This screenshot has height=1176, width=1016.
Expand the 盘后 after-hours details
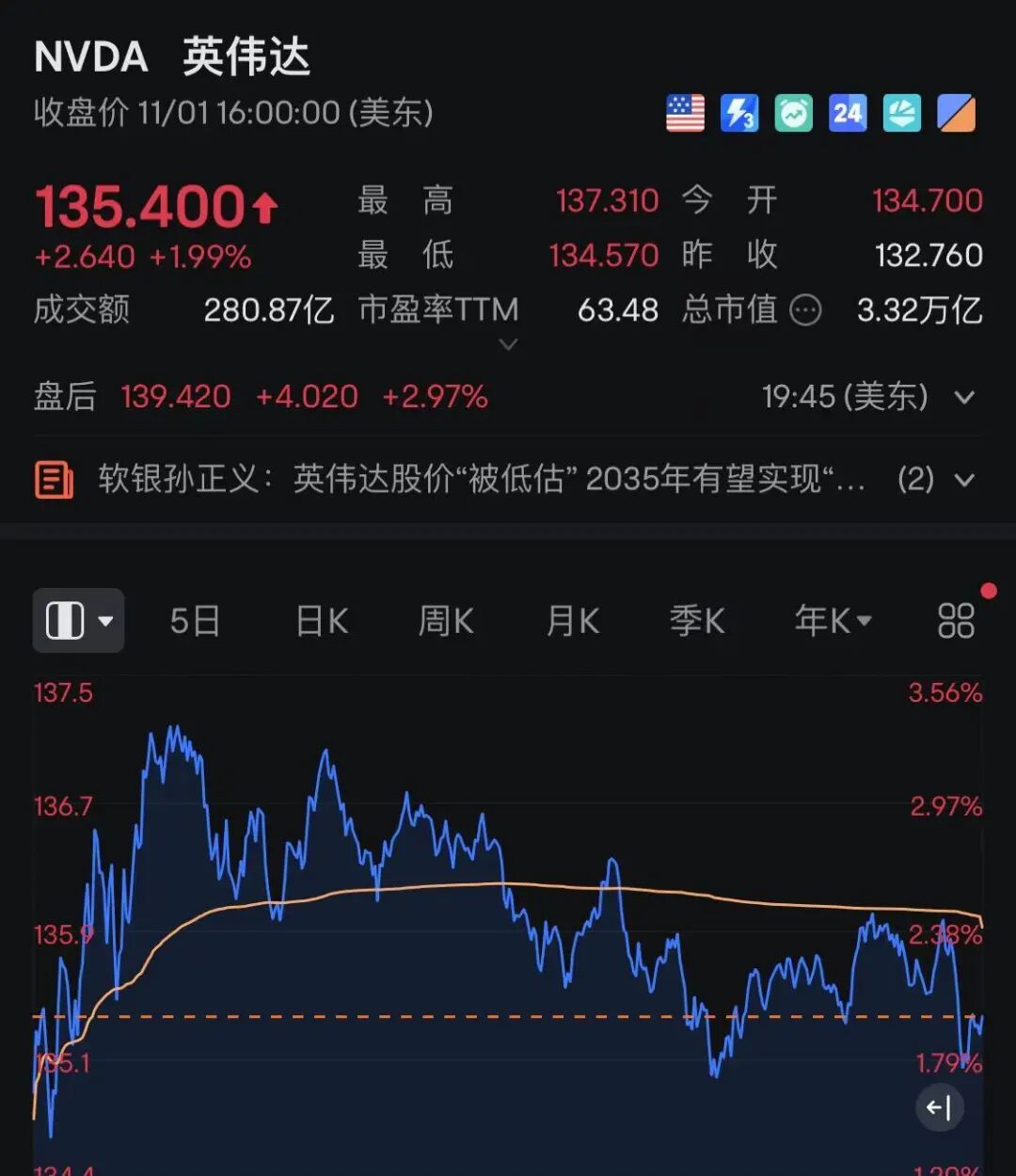pos(964,397)
